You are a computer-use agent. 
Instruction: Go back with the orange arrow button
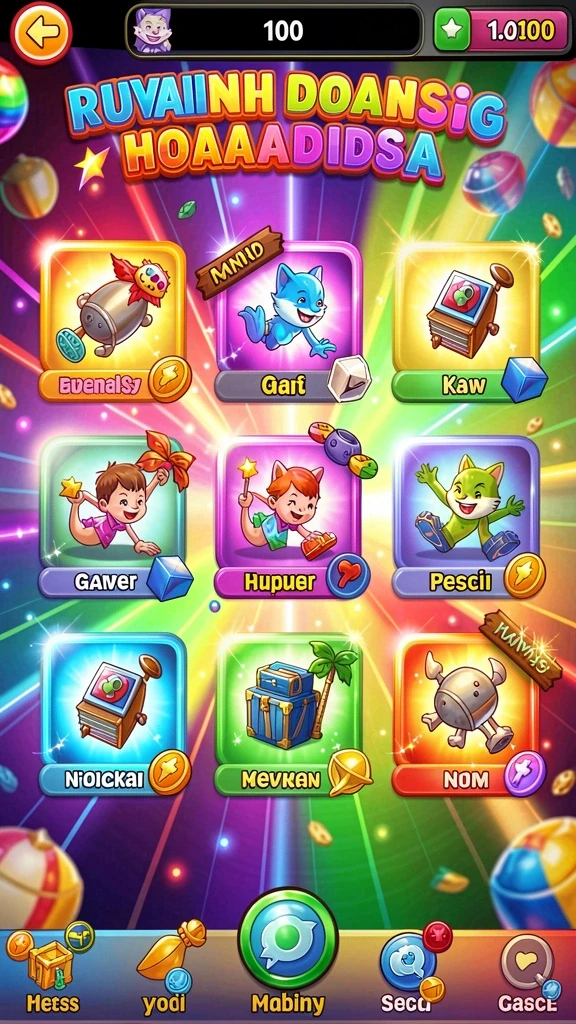click(40, 31)
